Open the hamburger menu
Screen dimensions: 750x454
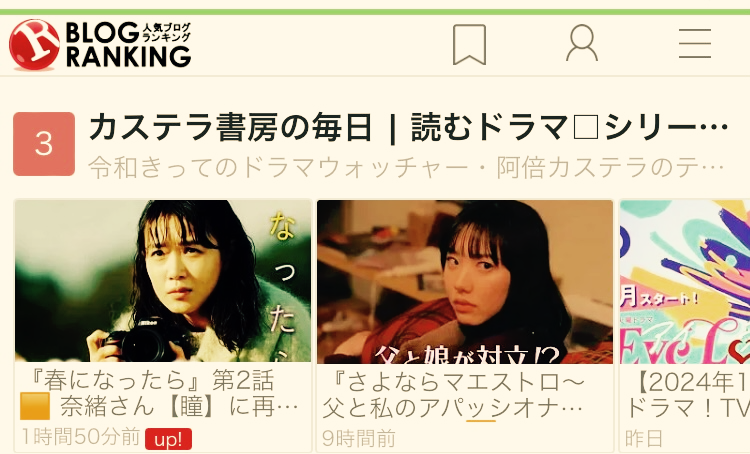click(694, 44)
